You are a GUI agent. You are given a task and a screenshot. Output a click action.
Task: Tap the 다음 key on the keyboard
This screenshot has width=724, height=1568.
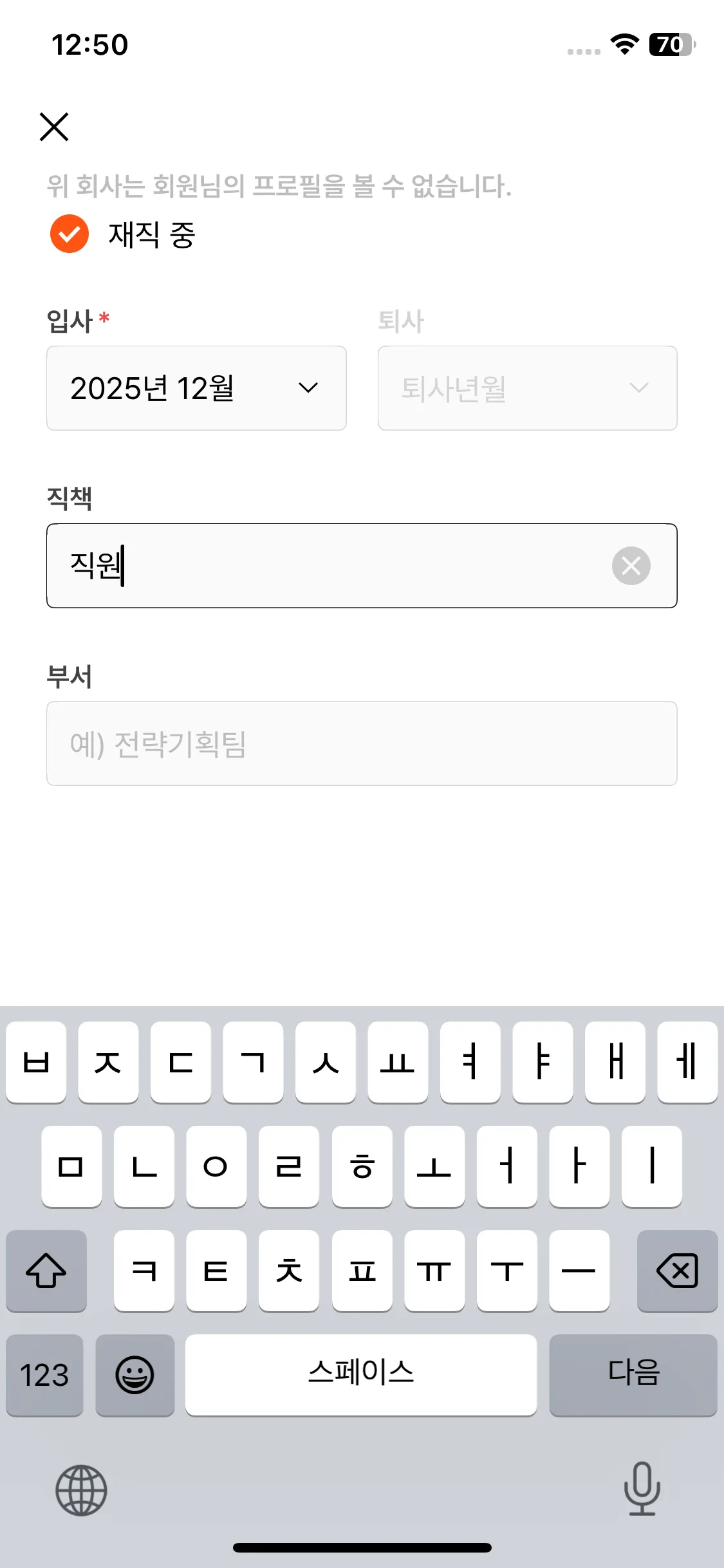click(633, 1374)
